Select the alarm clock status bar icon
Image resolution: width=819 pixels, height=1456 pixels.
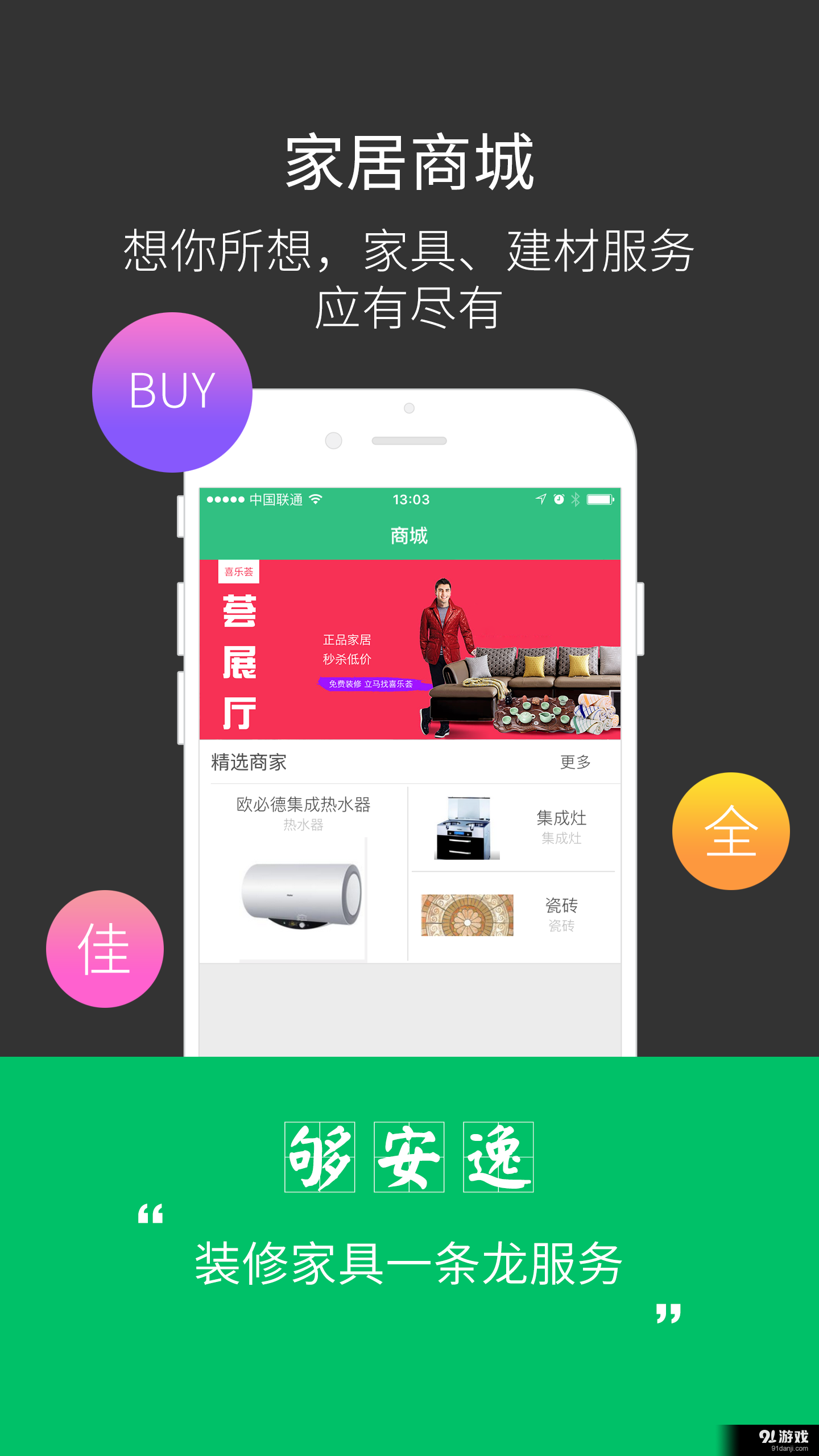tap(559, 499)
